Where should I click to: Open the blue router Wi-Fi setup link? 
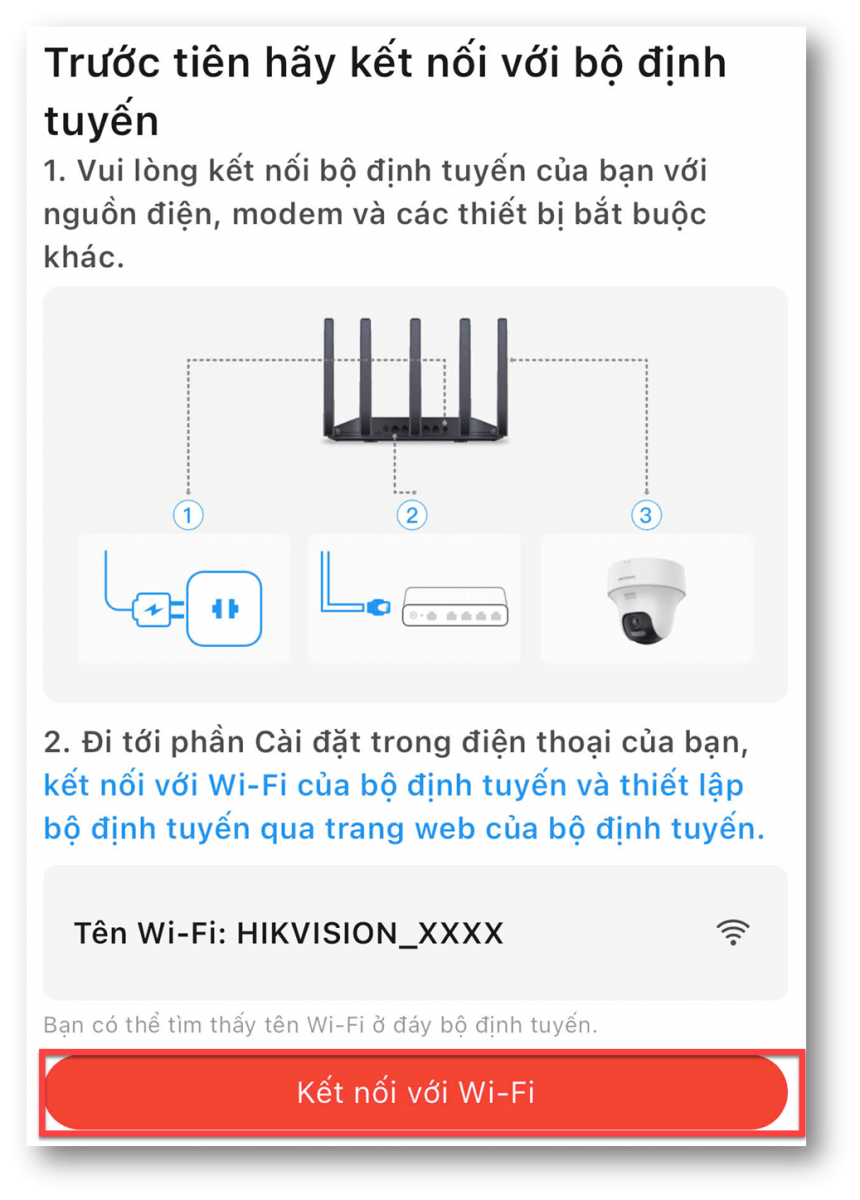(x=394, y=807)
